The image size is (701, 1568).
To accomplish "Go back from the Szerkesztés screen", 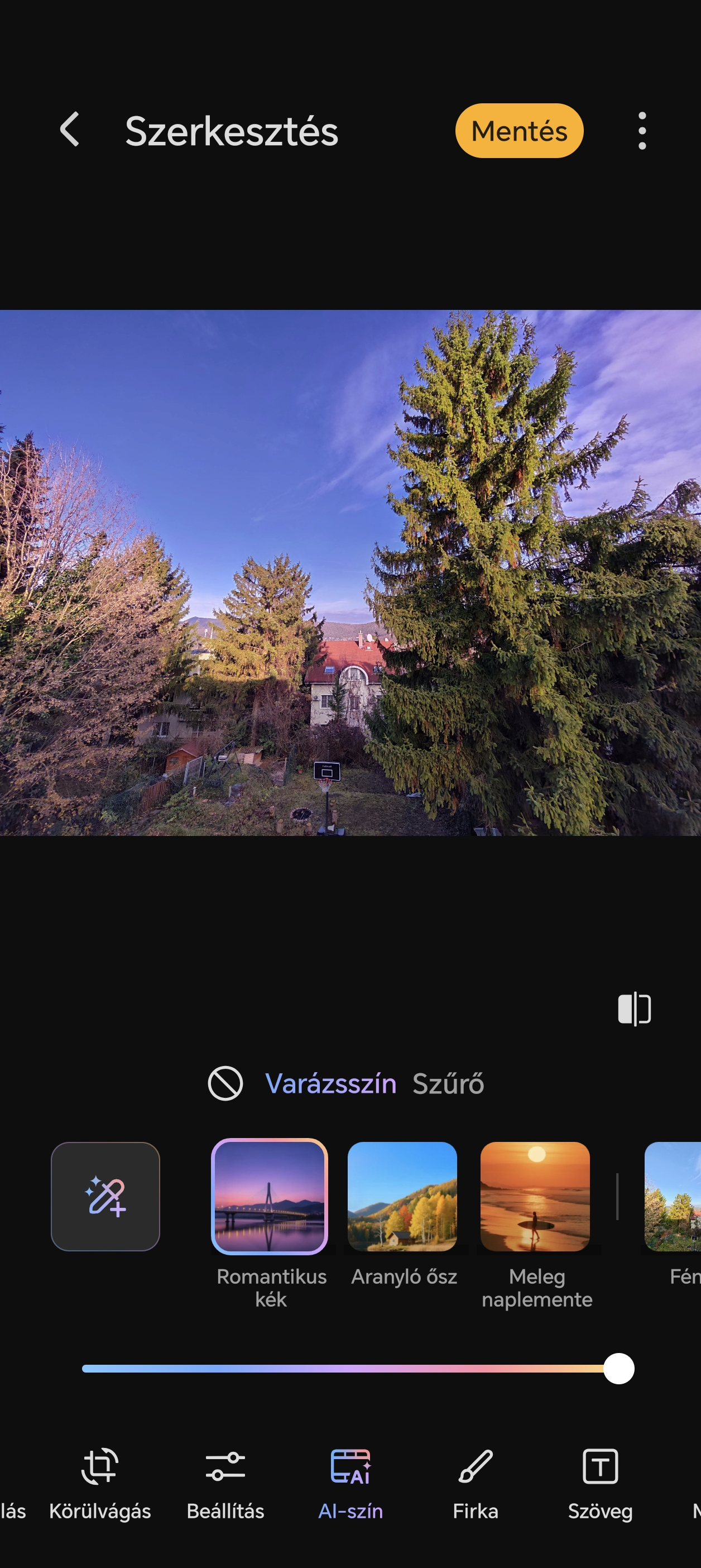I will click(70, 130).
